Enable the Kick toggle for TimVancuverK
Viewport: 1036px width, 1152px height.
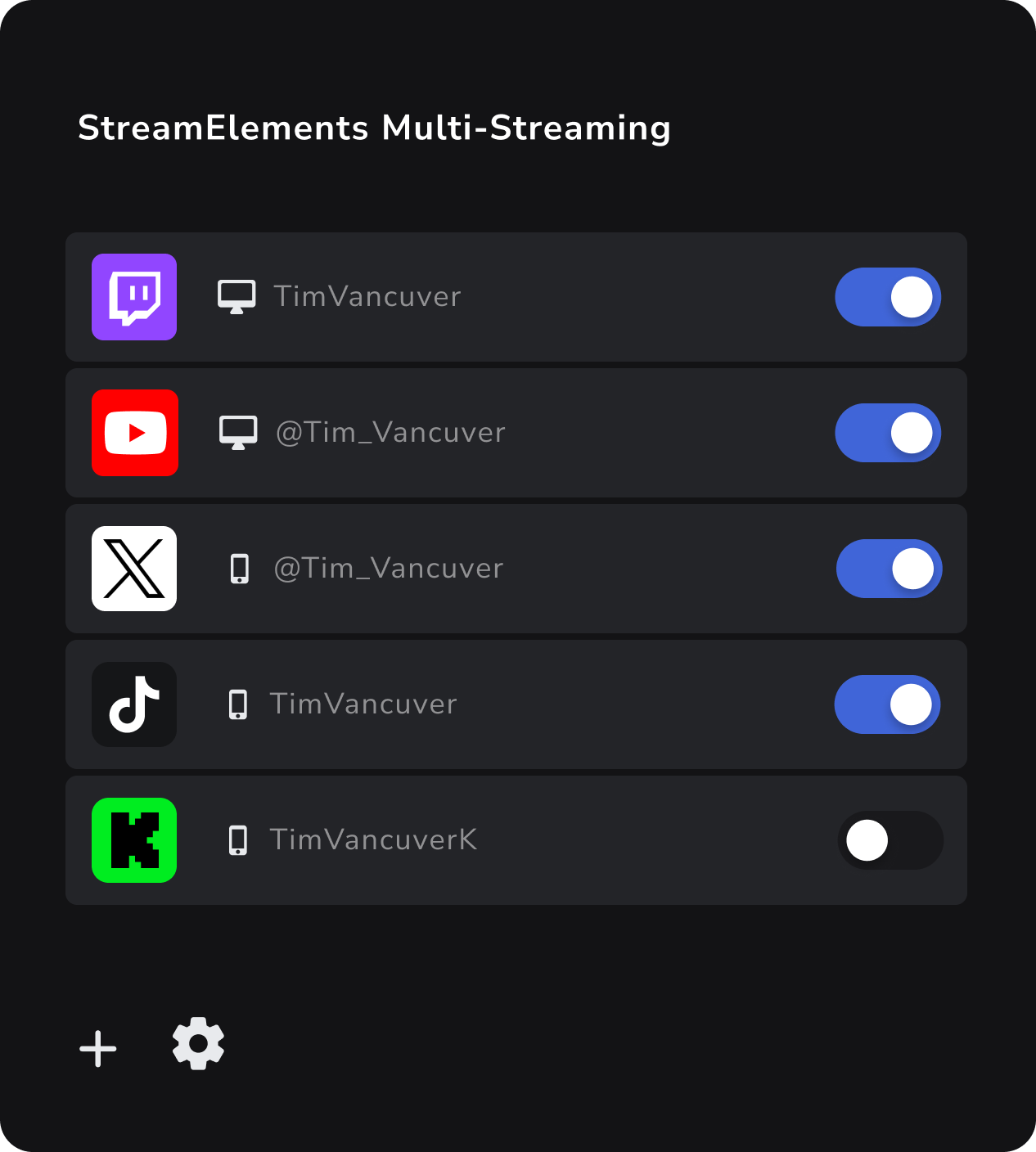[x=890, y=840]
